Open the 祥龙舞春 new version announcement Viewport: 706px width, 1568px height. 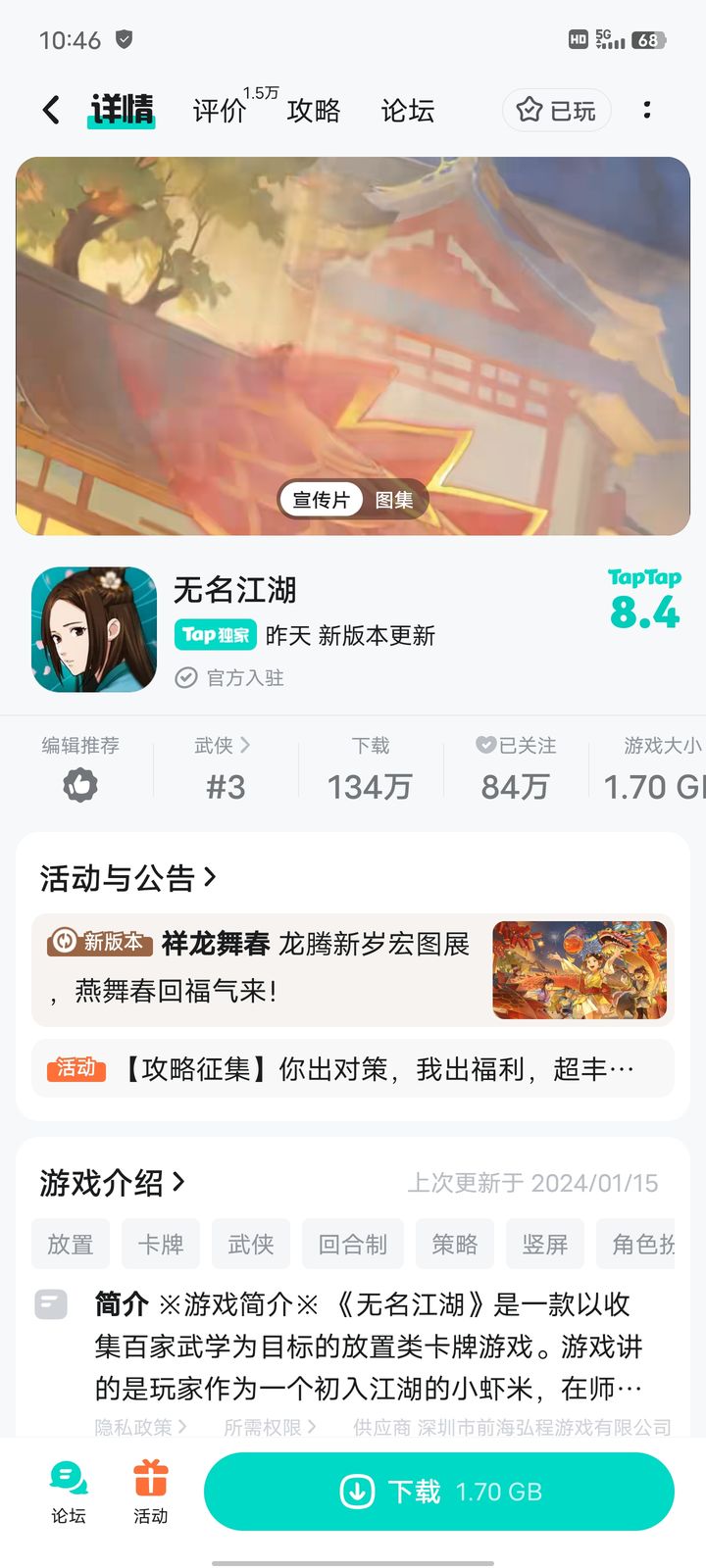click(x=353, y=969)
